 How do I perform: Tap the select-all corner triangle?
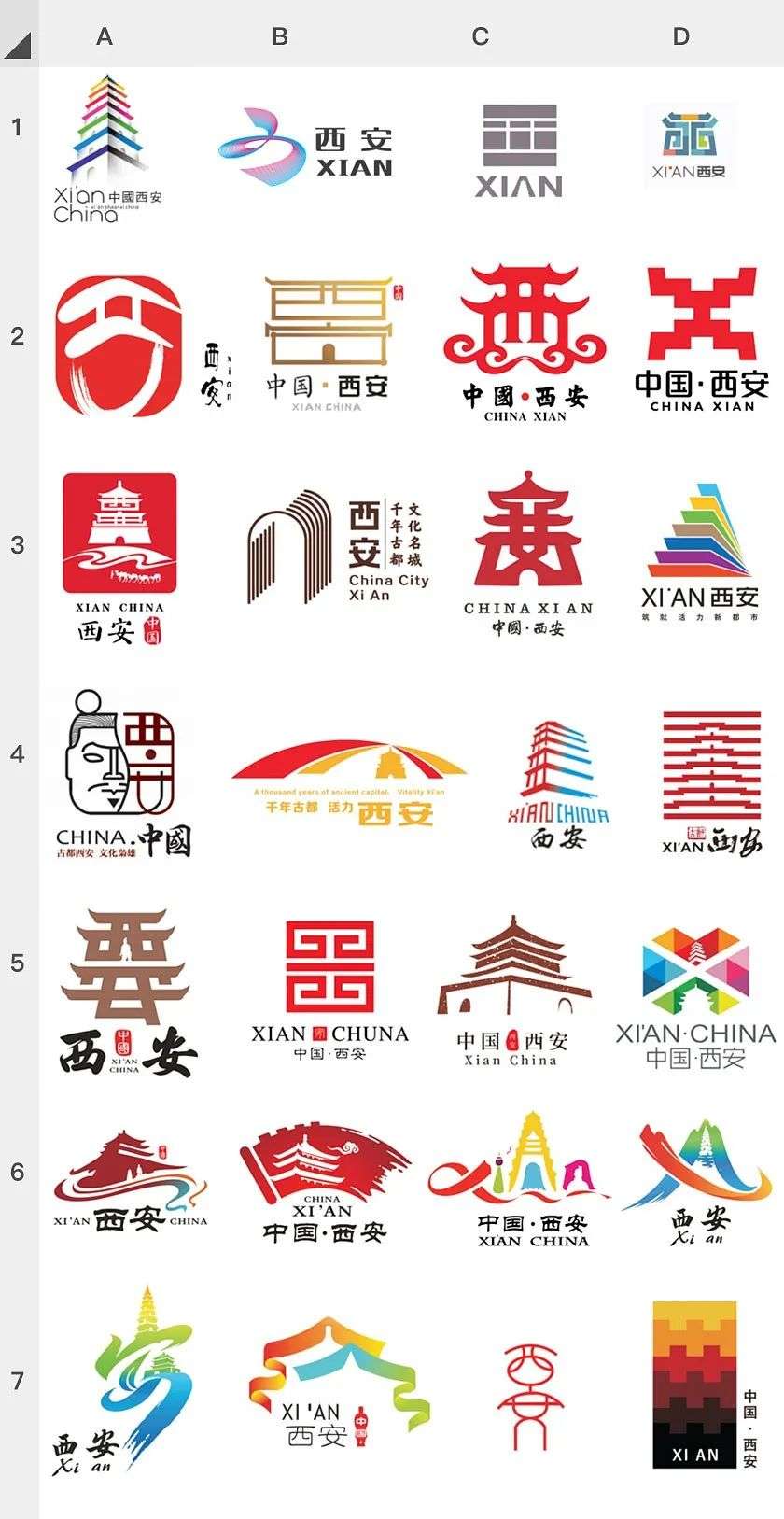[19, 43]
